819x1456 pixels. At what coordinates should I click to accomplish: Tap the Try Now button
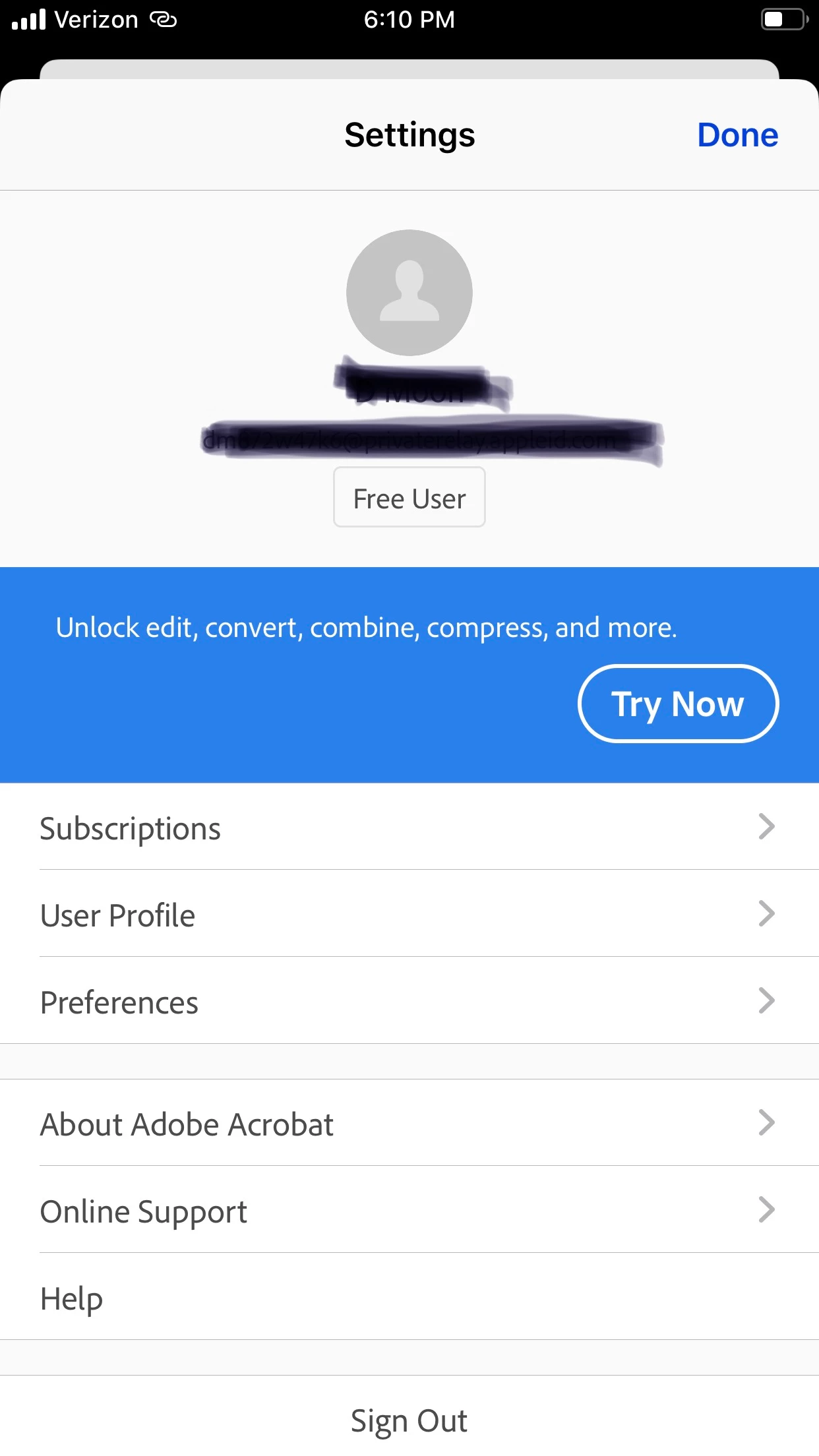coord(678,704)
